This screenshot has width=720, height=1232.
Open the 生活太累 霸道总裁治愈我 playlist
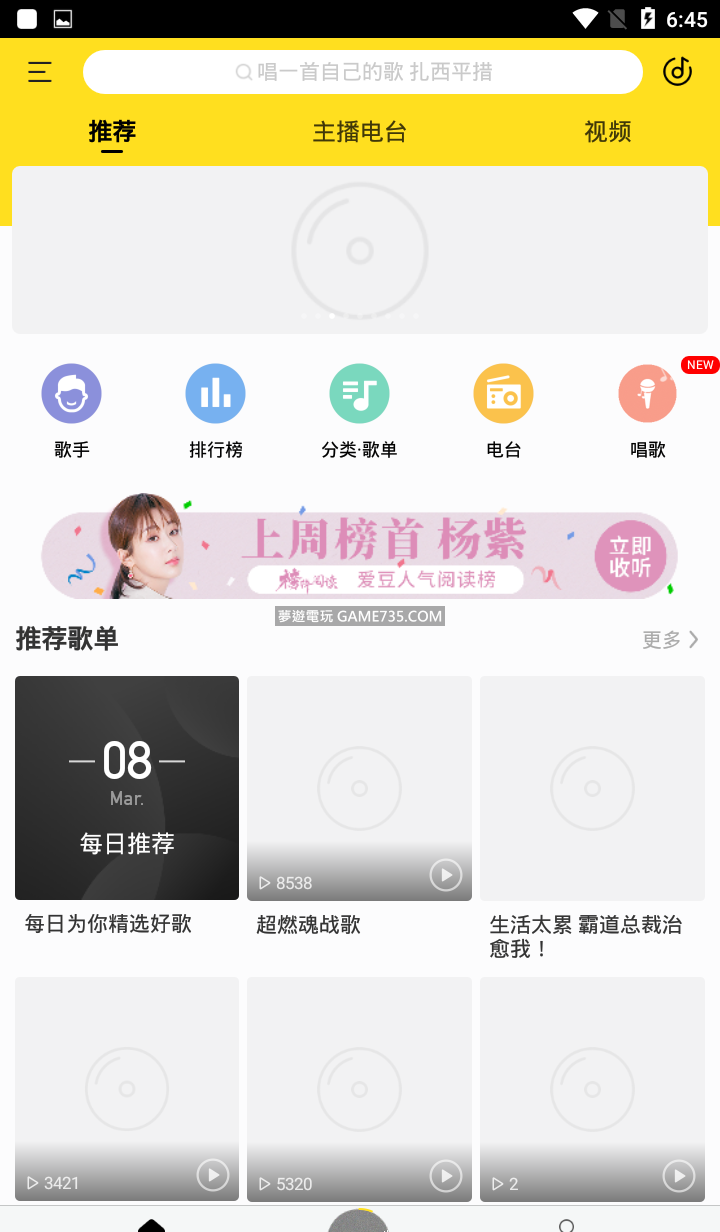(x=592, y=788)
